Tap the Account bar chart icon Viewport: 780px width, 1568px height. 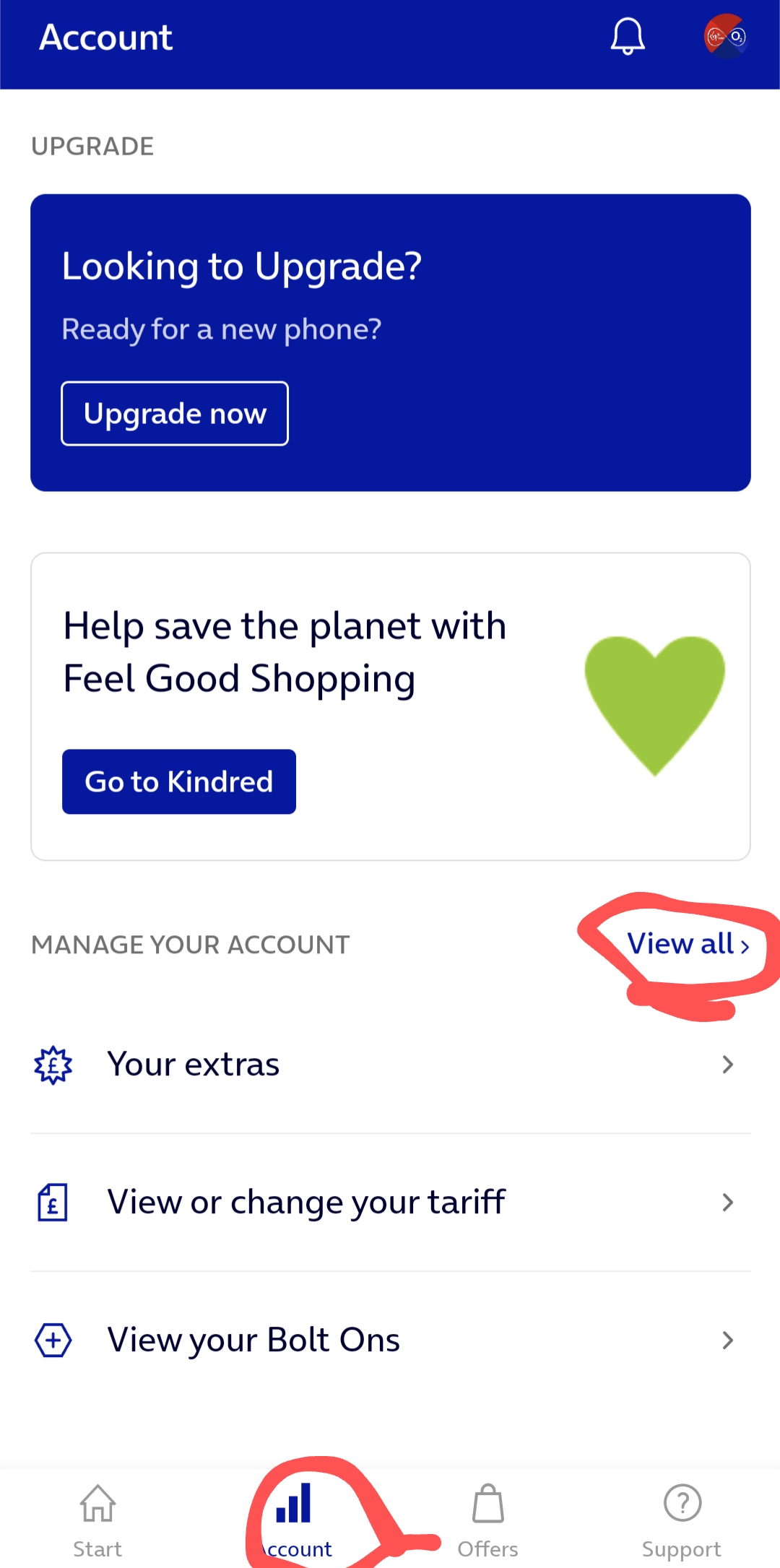point(295,1502)
